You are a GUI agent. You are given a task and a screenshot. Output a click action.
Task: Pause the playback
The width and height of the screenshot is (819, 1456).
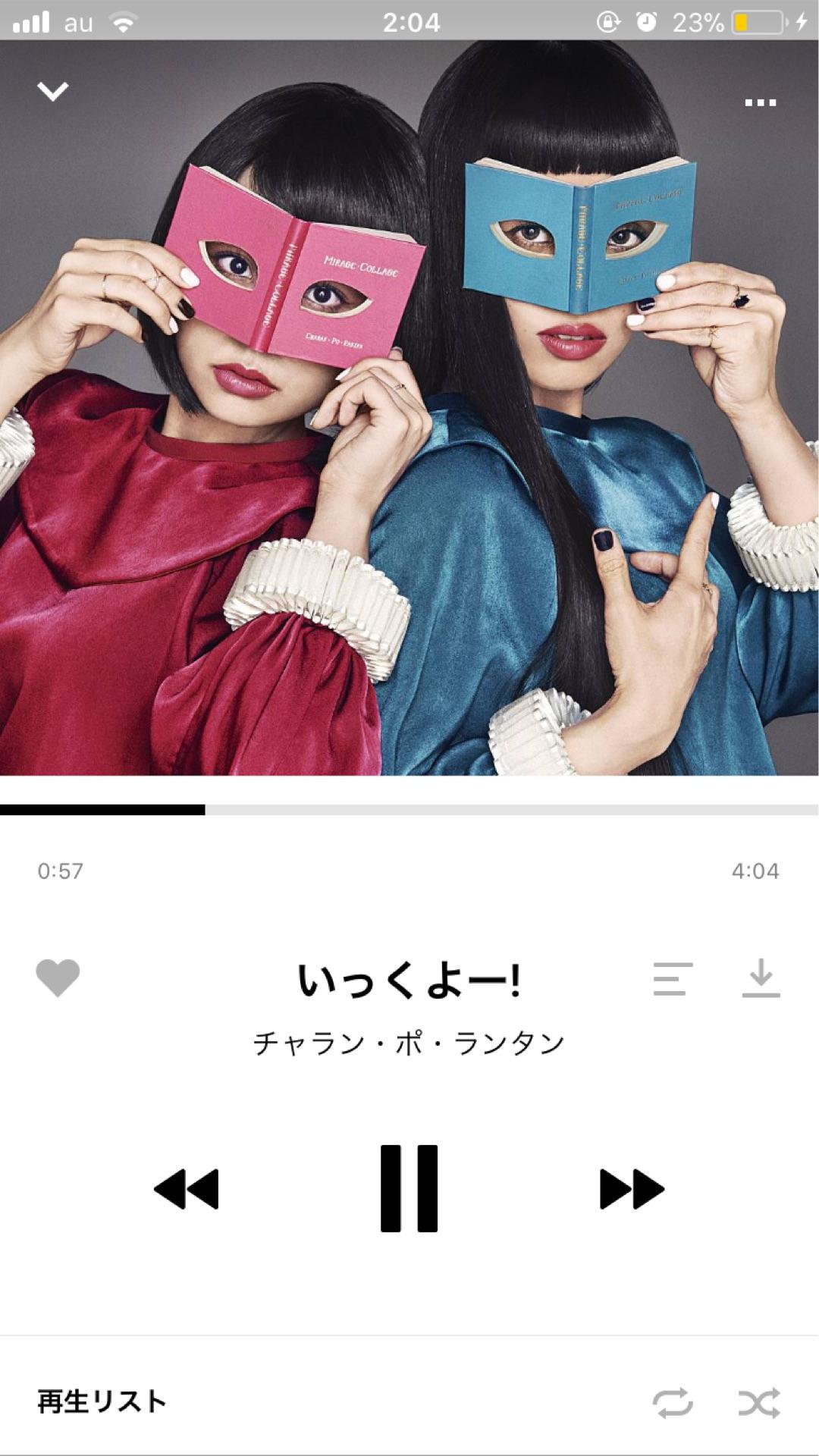(409, 1188)
